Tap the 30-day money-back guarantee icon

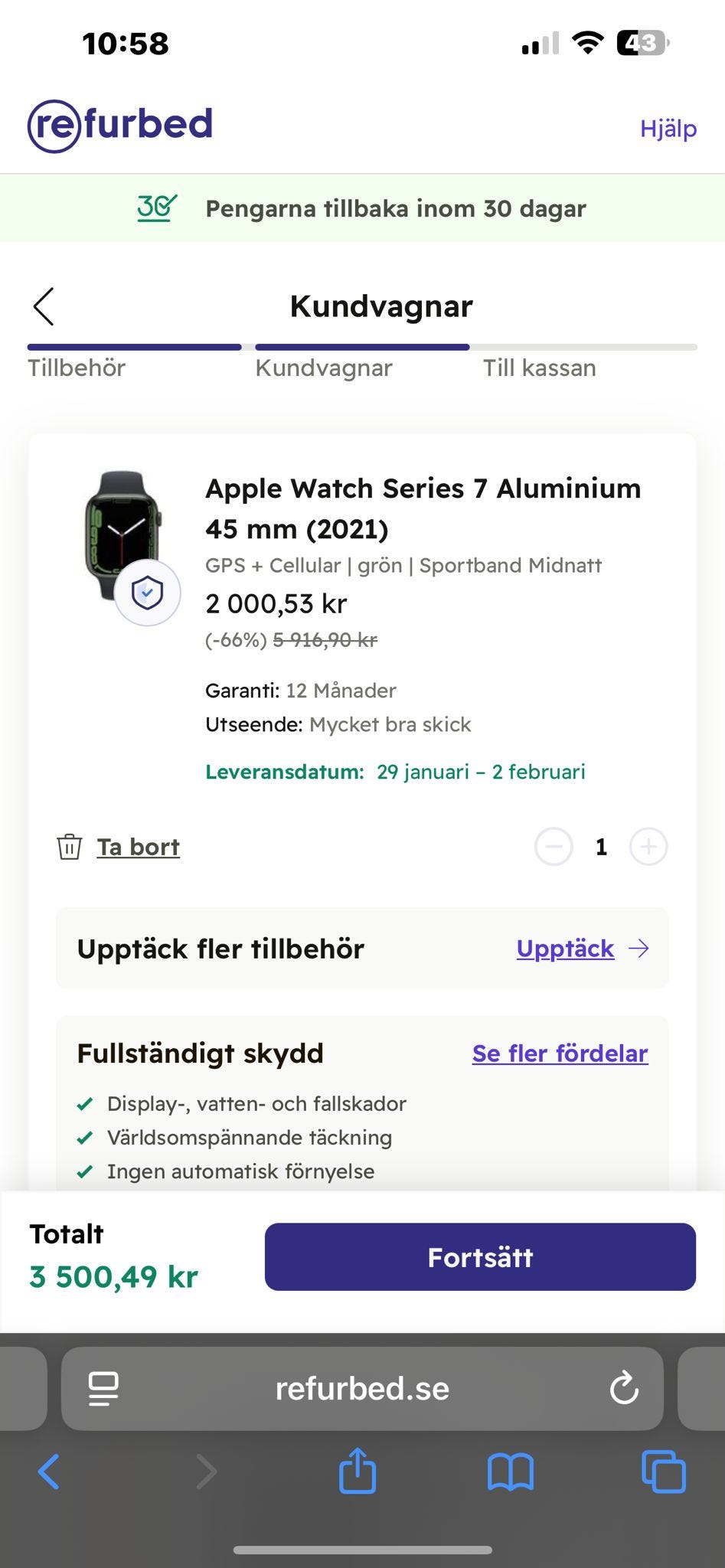click(155, 207)
